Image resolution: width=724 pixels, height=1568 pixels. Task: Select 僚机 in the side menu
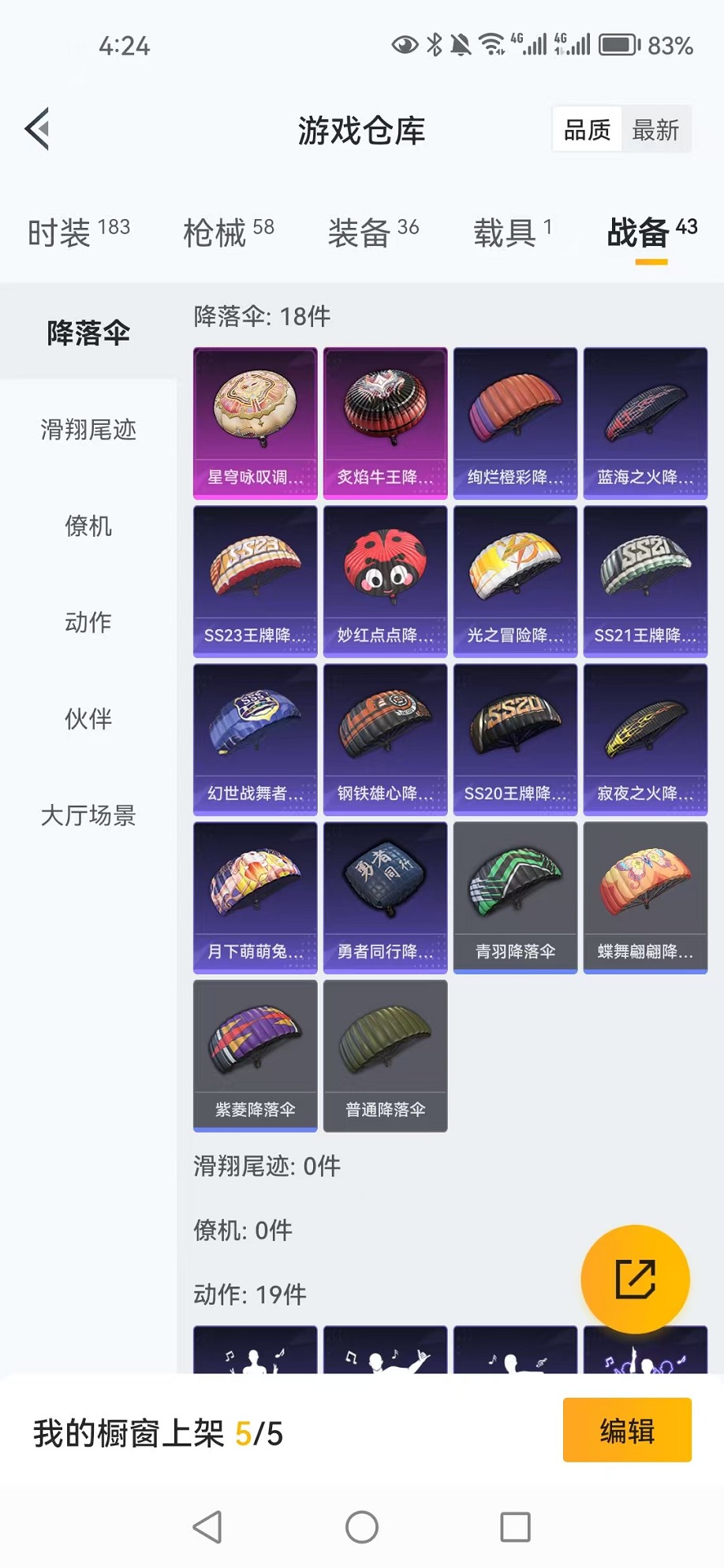88,526
